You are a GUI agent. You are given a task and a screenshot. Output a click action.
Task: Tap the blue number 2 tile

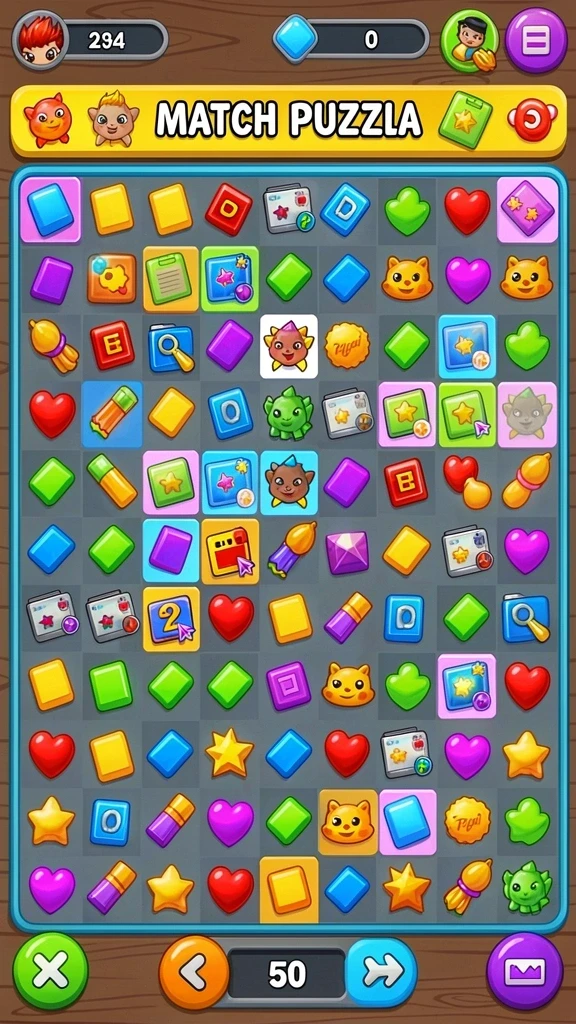click(x=171, y=618)
